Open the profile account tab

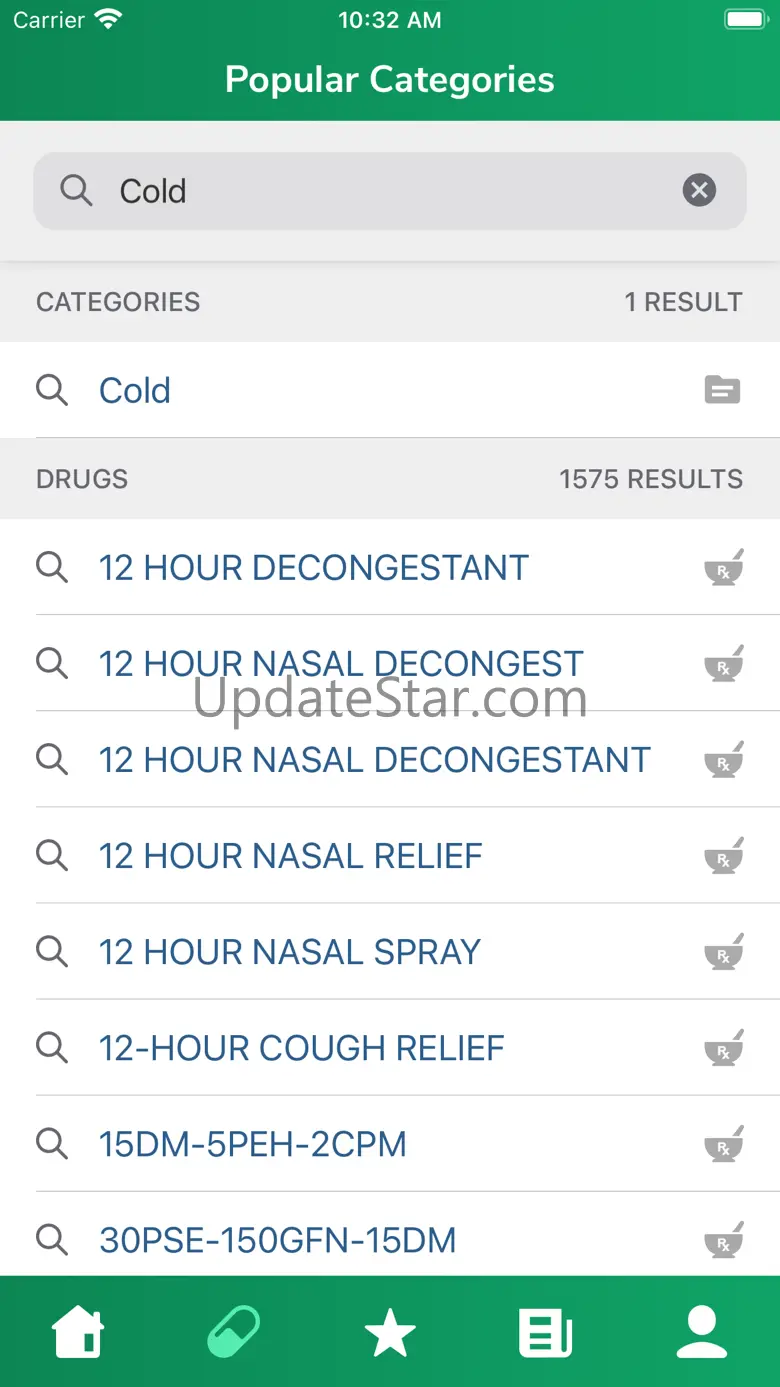tap(702, 1333)
